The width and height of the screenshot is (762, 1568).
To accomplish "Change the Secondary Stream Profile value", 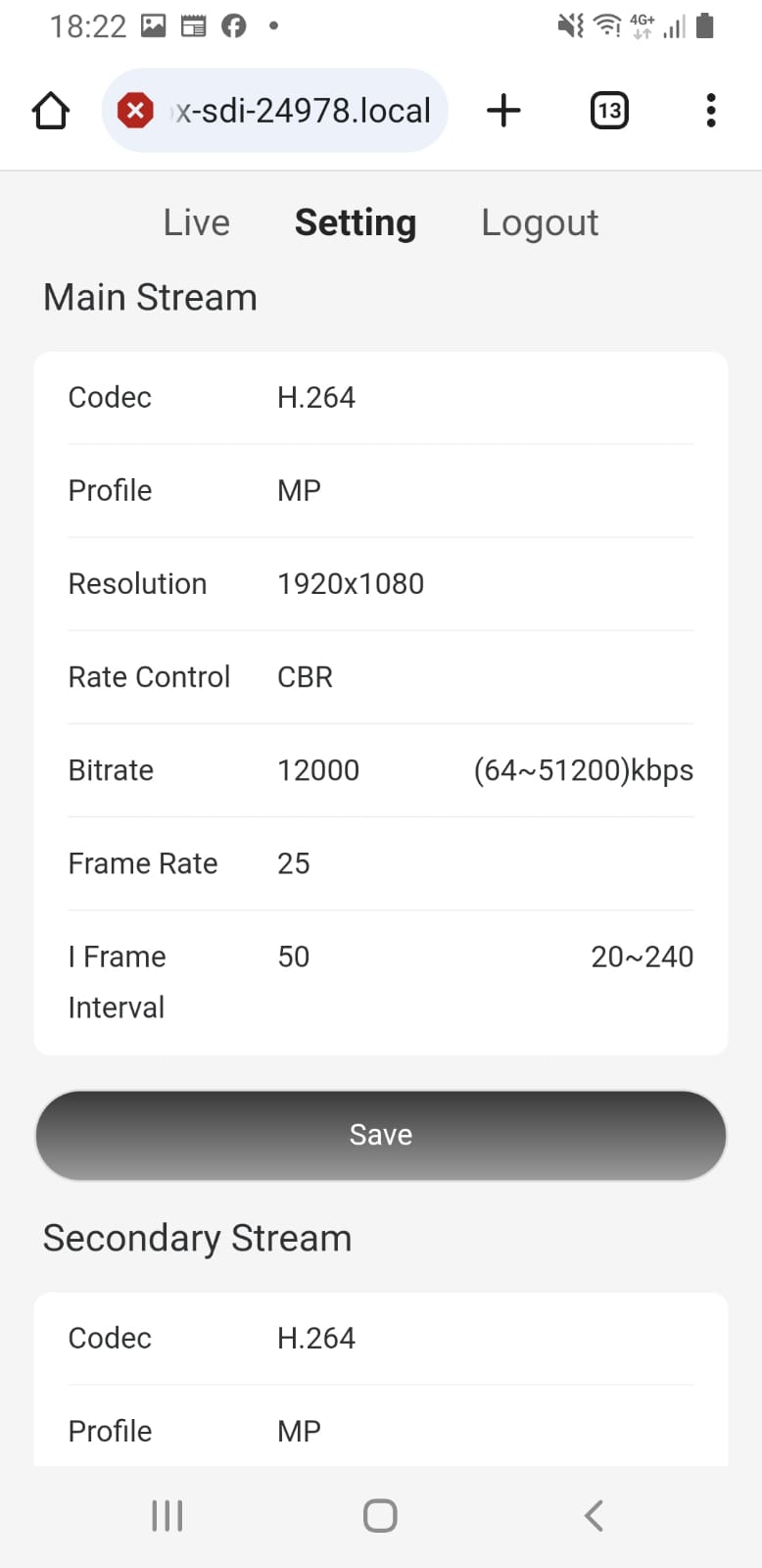I will pos(300,1431).
